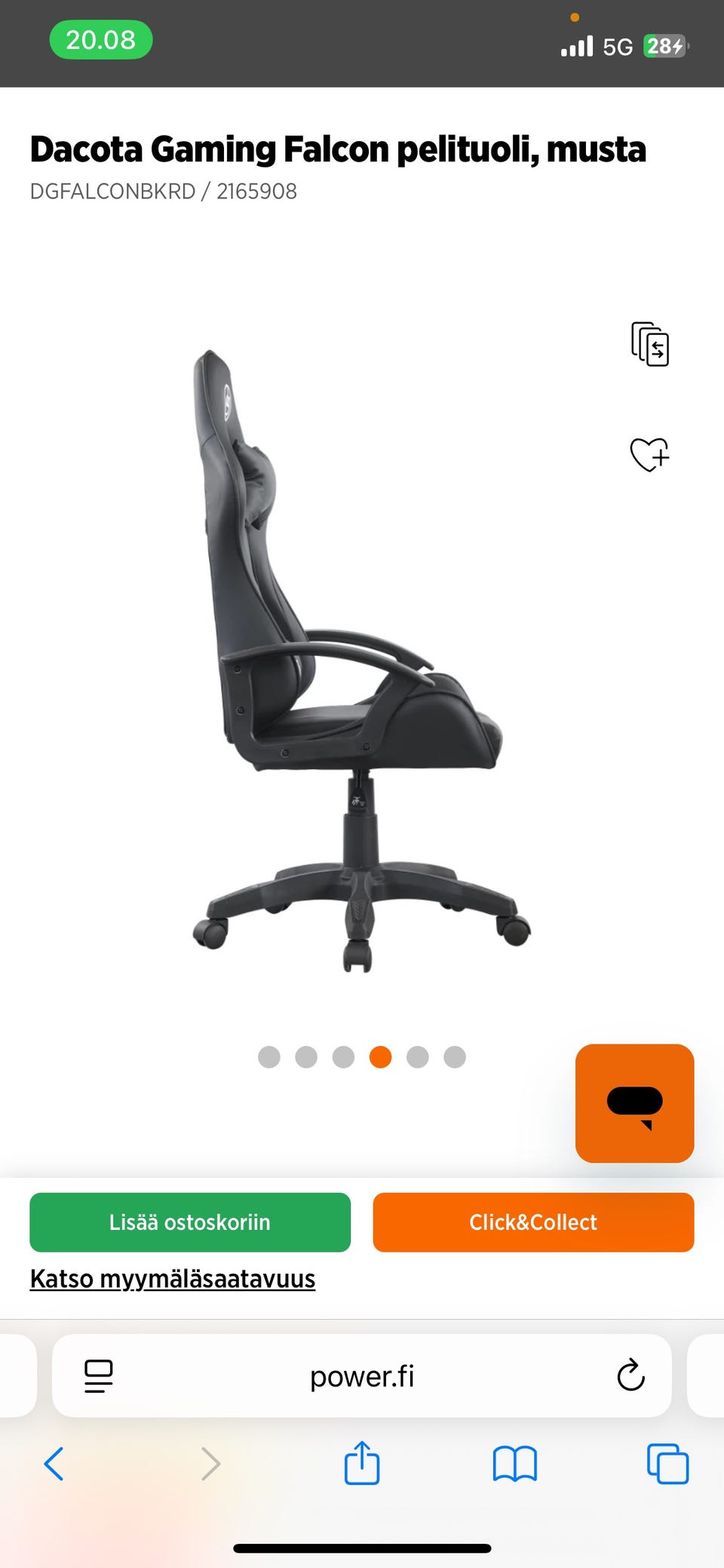Tap the power.fi address bar
Viewport: 724px width, 1568px height.
(362, 1376)
